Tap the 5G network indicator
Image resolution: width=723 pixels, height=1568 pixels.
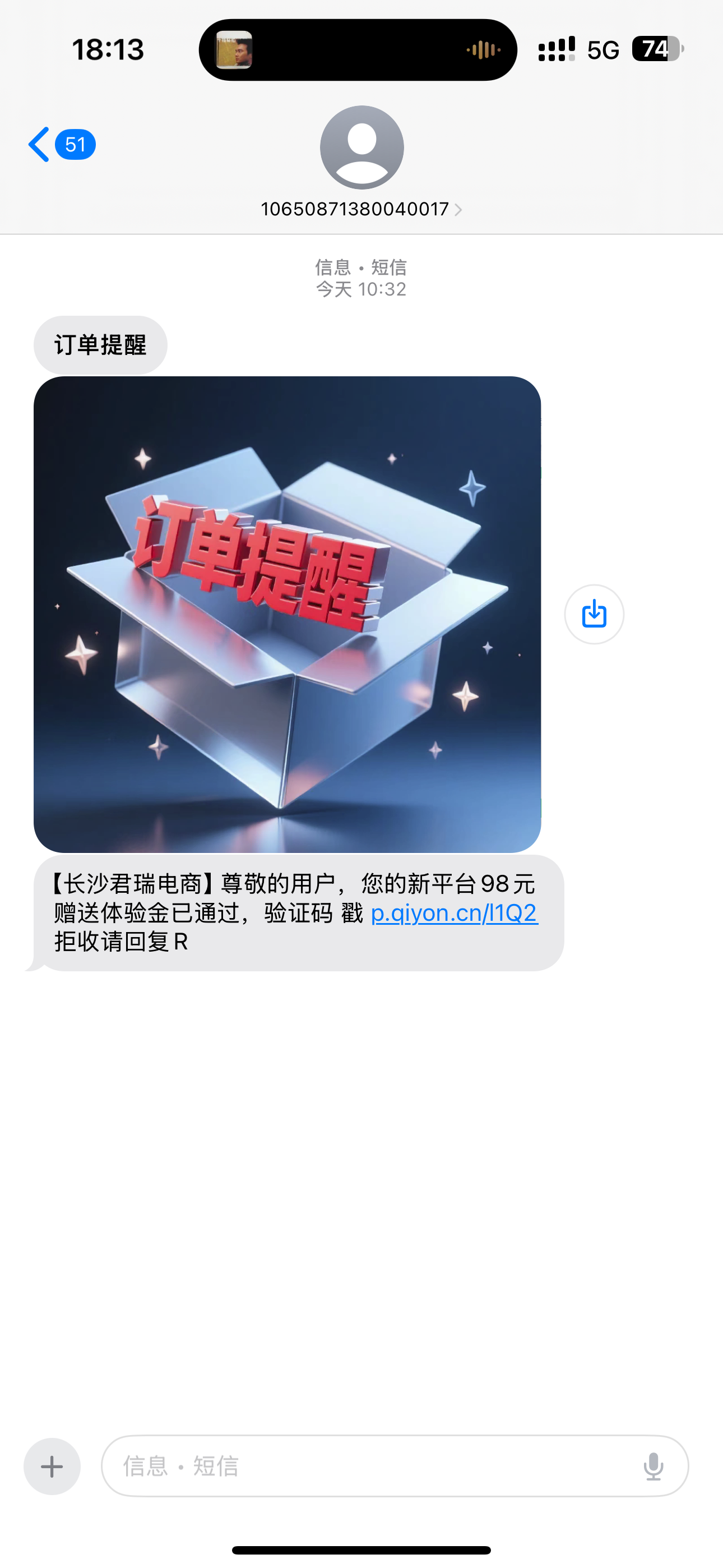click(x=603, y=49)
